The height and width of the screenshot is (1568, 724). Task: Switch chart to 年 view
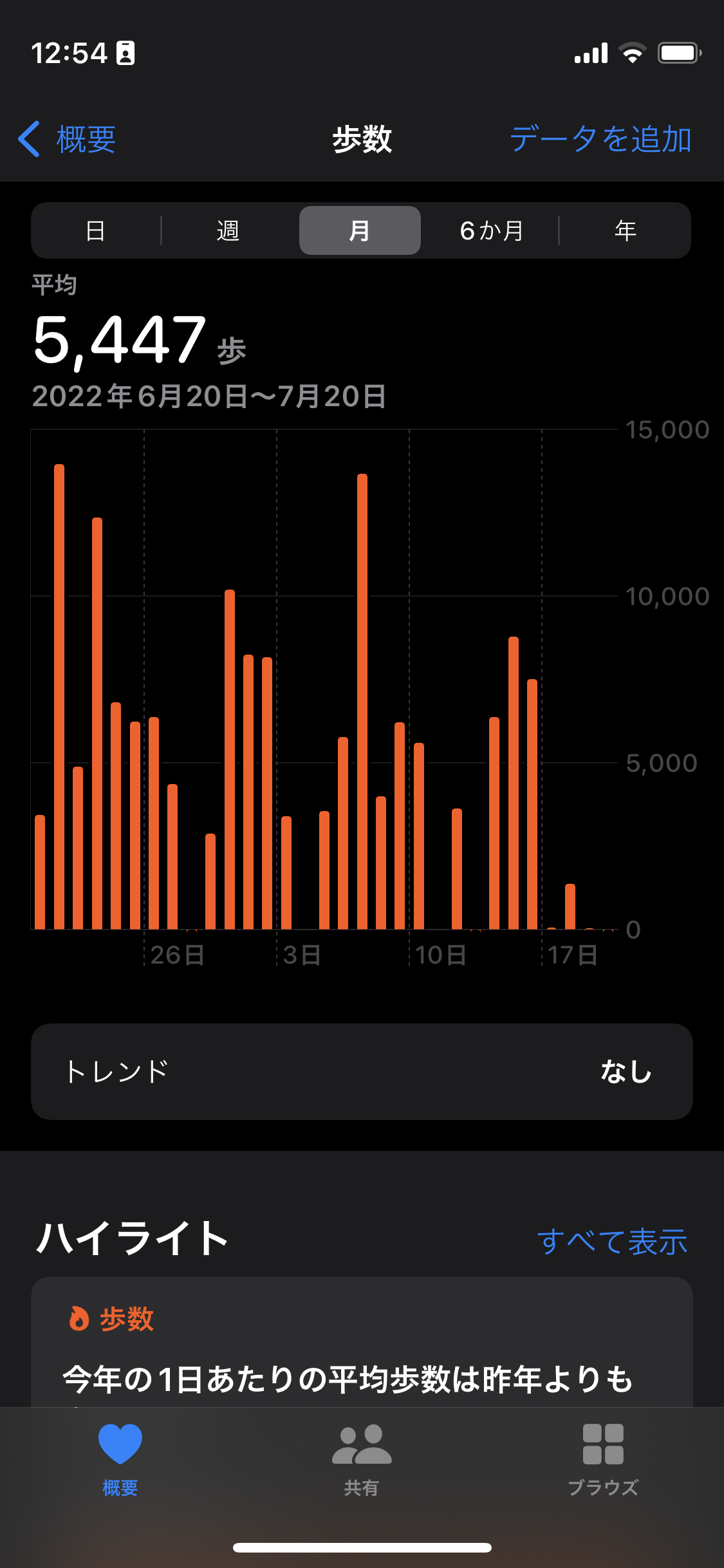[x=625, y=230]
